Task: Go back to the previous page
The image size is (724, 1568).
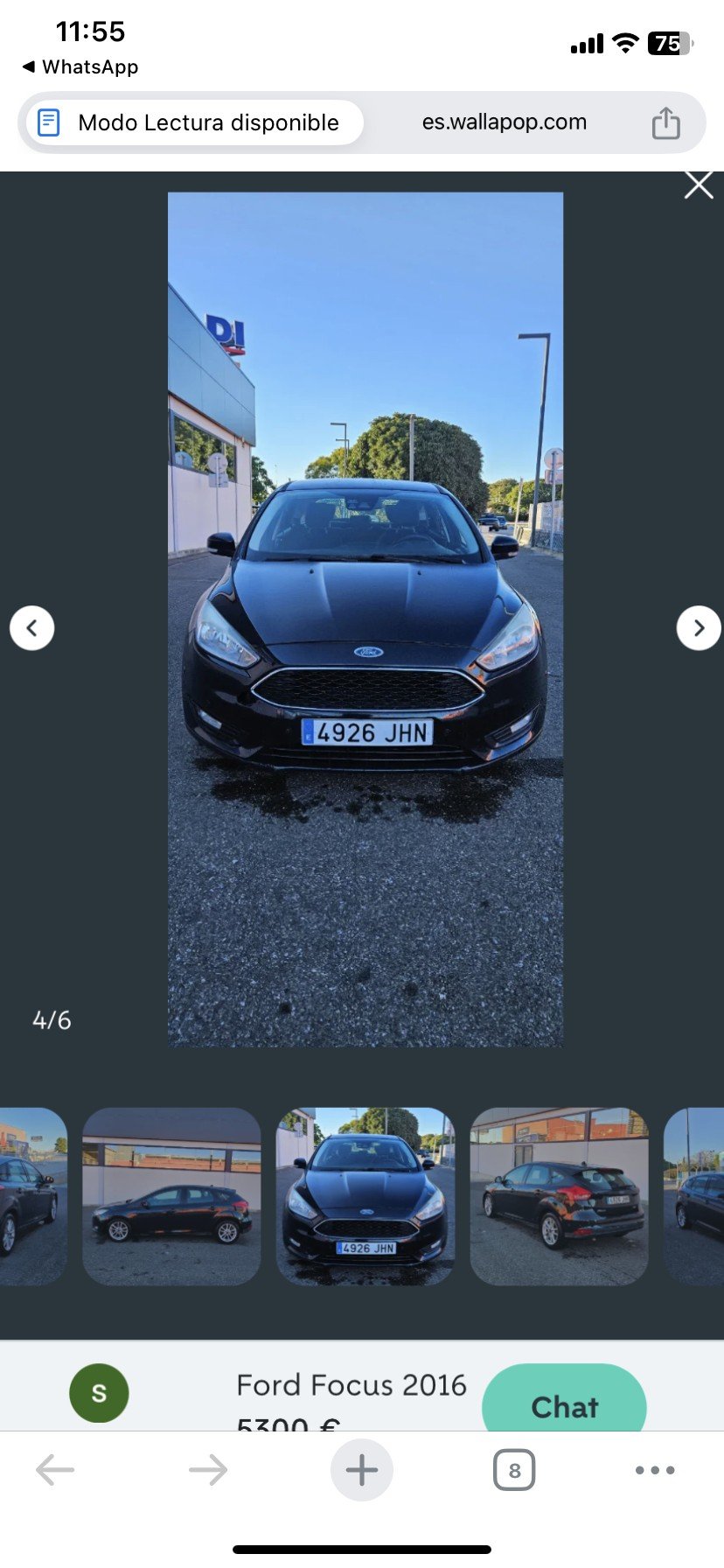Action: pyautogui.click(x=55, y=1470)
